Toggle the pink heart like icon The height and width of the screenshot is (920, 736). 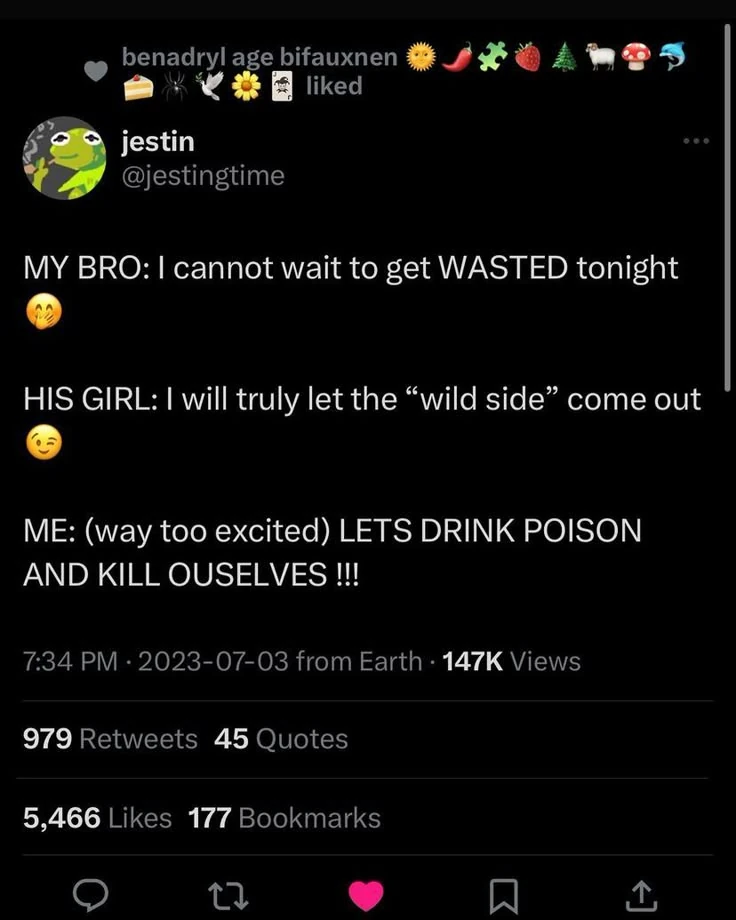coord(365,893)
